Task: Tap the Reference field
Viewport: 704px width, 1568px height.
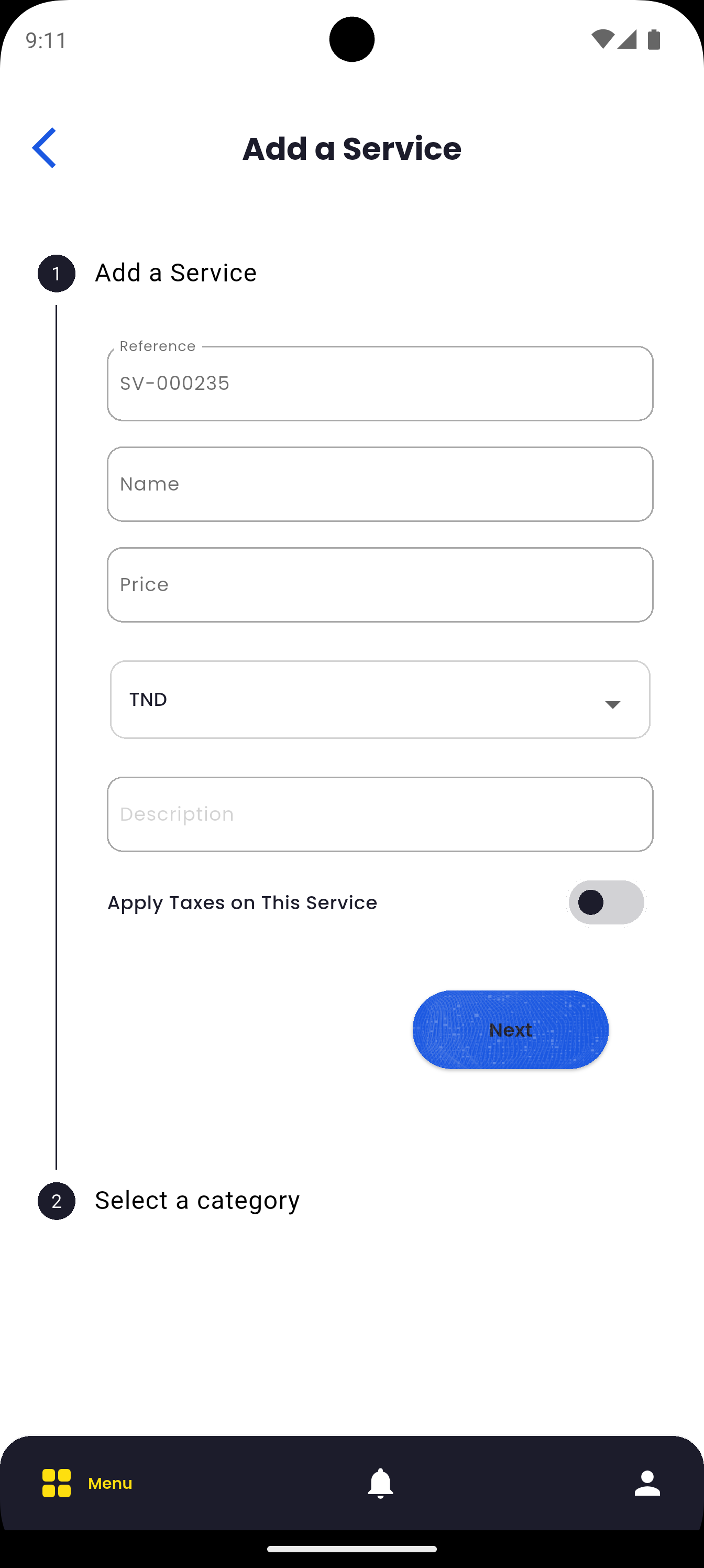Action: 380,384
